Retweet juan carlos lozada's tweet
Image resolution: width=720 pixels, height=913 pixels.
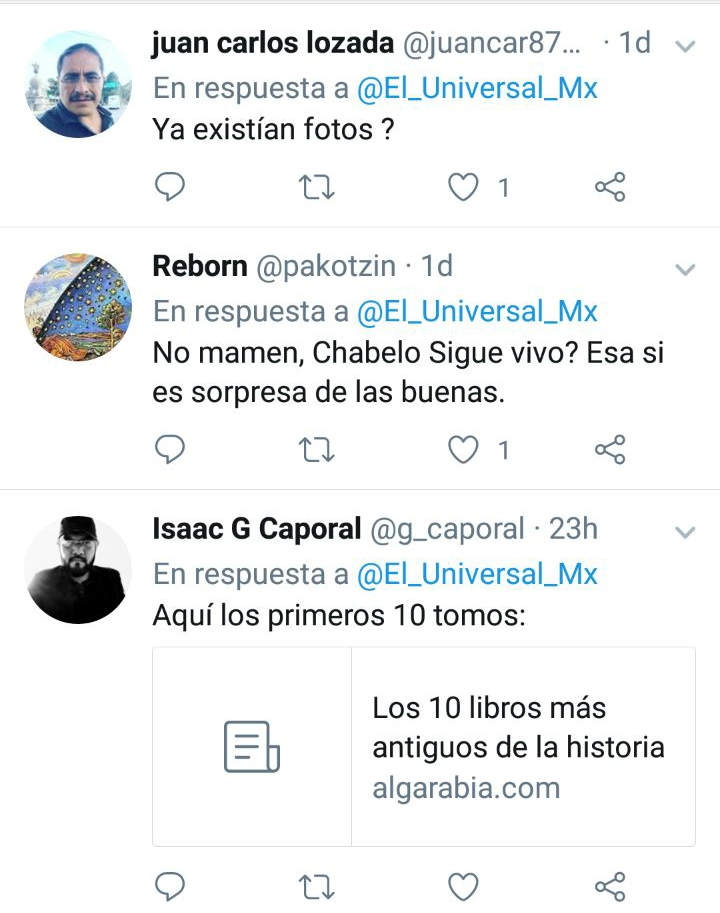pyautogui.click(x=318, y=187)
